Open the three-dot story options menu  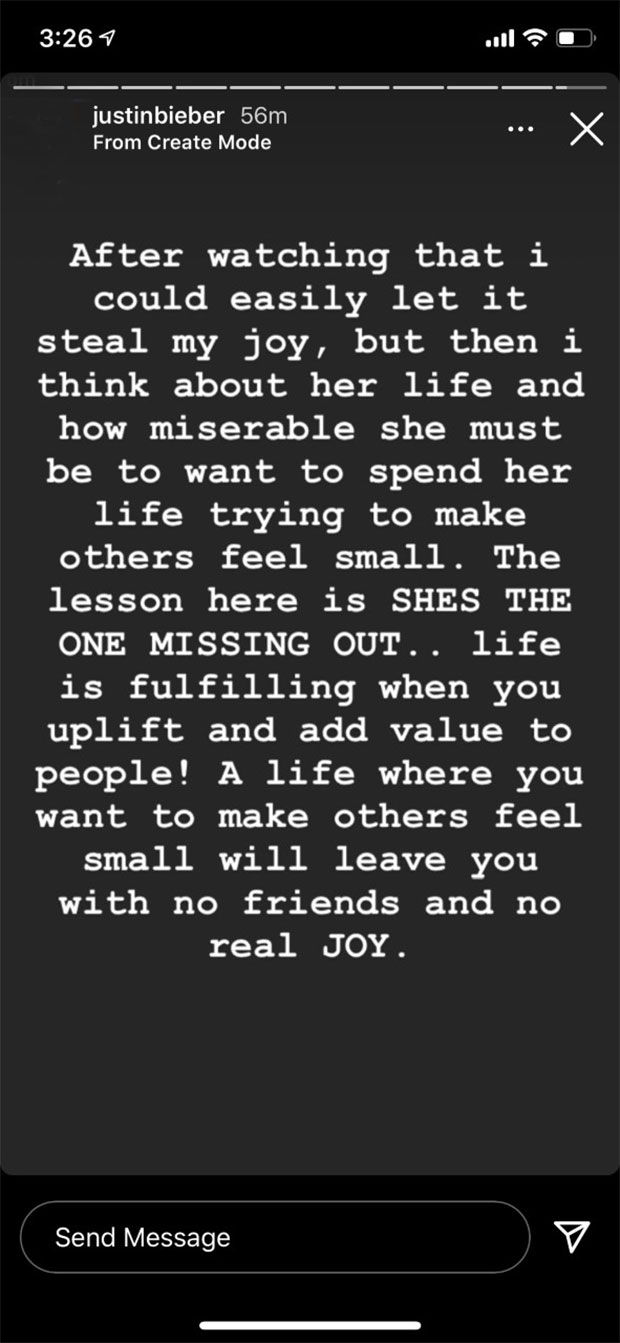pos(521,130)
